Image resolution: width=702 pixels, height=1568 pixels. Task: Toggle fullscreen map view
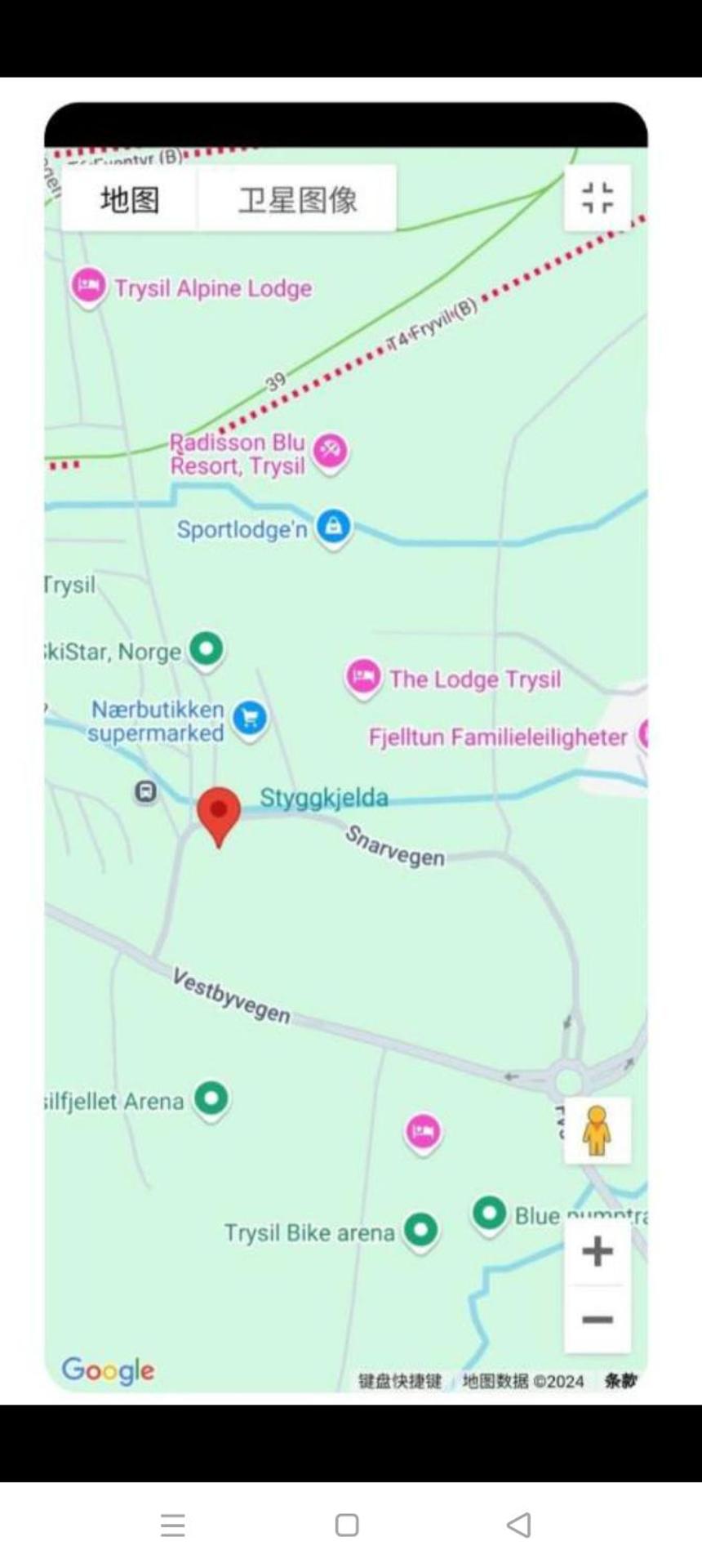pyautogui.click(x=597, y=198)
